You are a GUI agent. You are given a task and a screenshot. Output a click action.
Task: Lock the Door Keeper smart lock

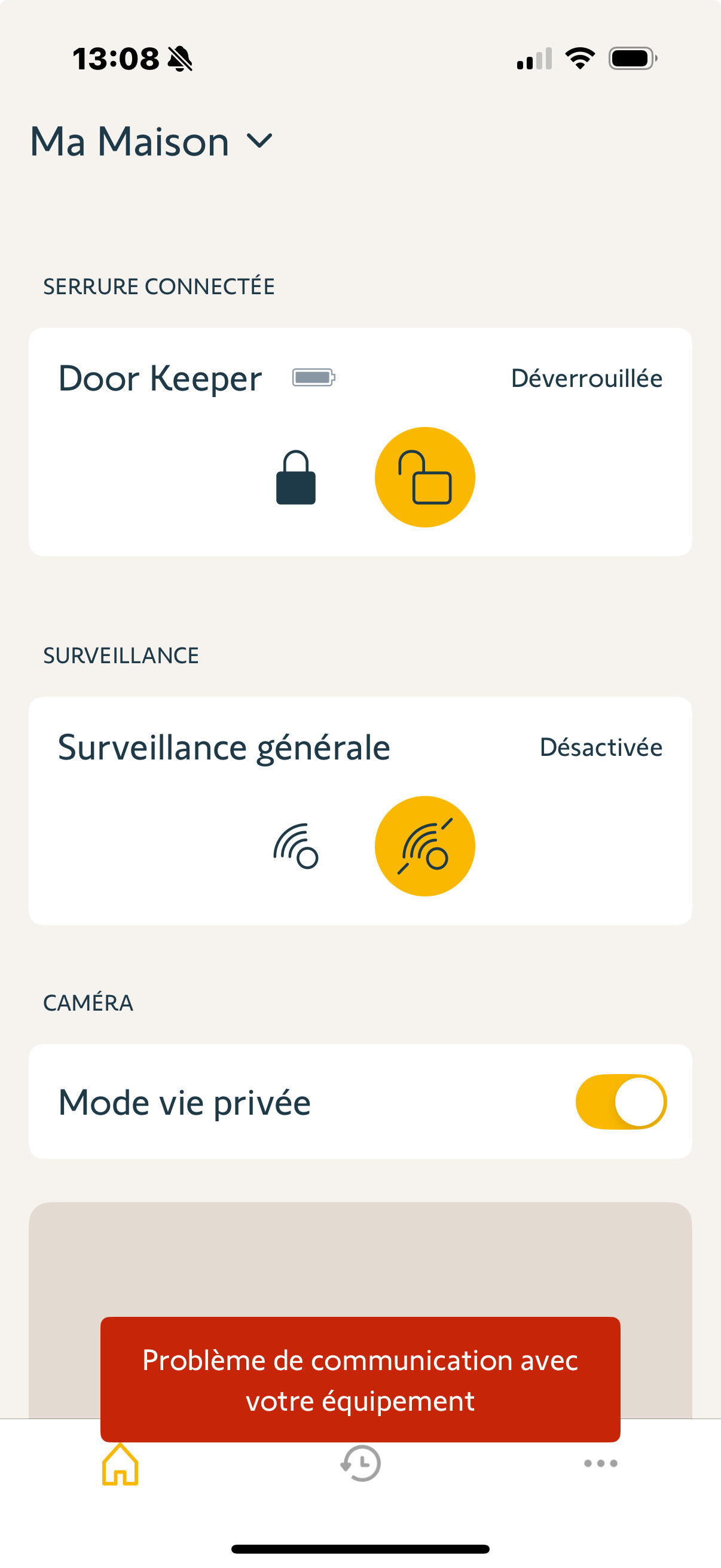click(296, 478)
